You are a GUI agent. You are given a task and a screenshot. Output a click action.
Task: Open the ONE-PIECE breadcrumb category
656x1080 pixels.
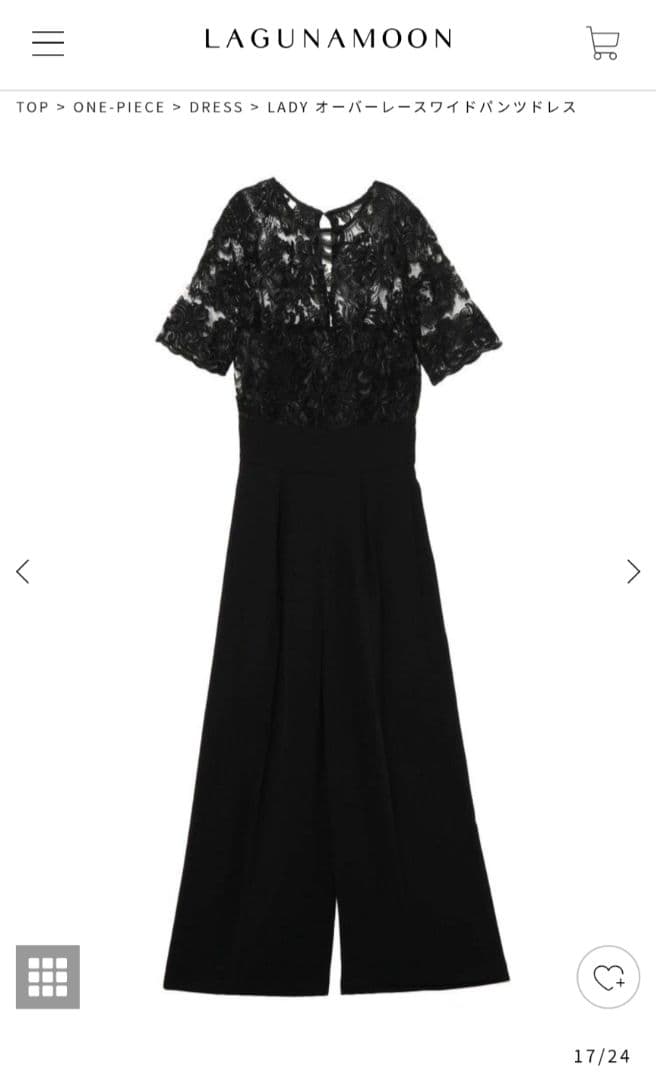pos(119,107)
